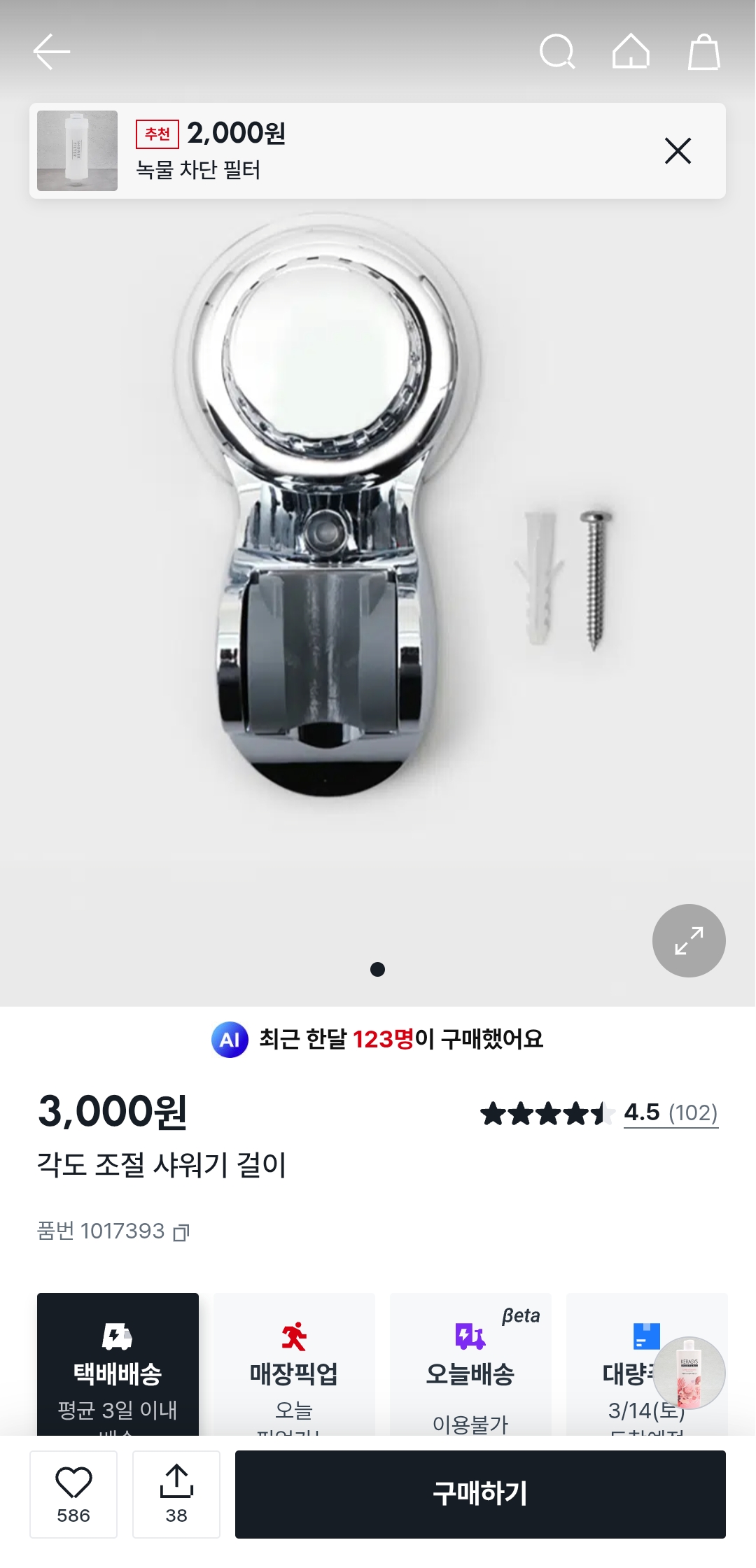Open the search icon
The image size is (756, 1568).
point(557,52)
